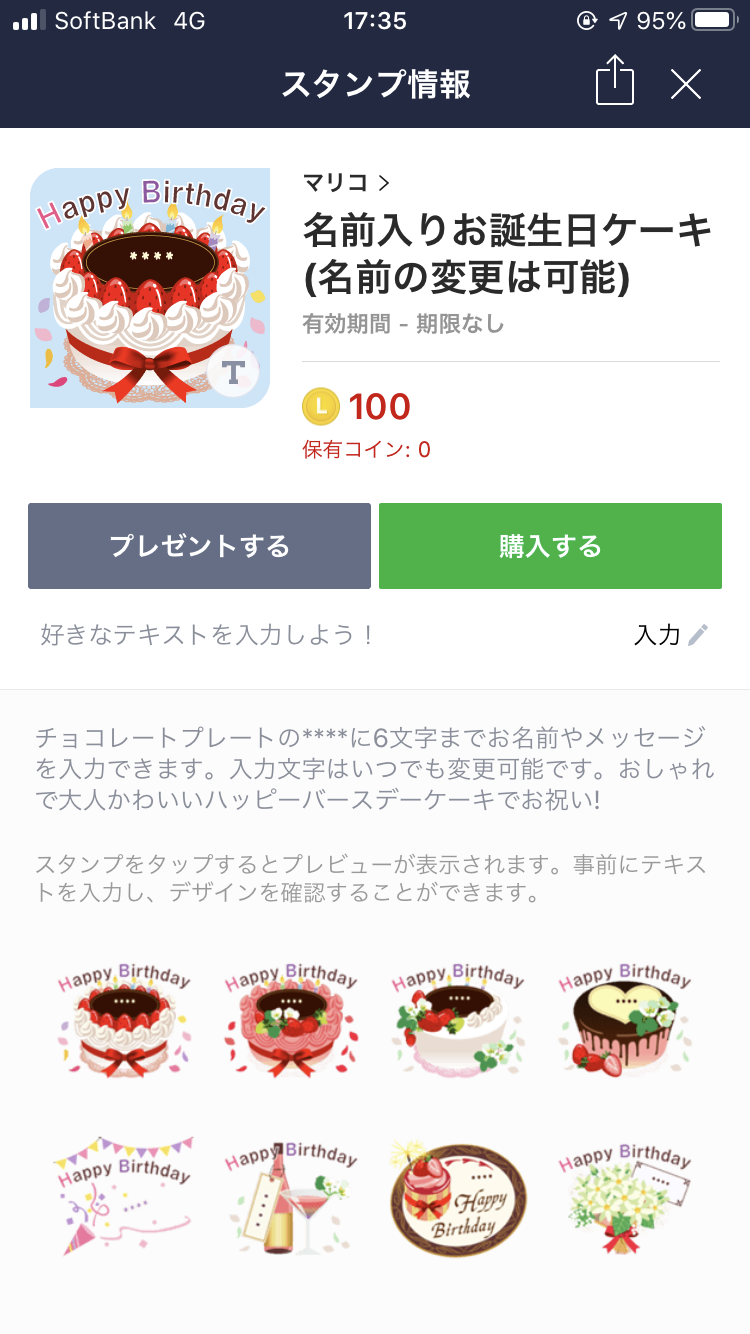Image resolution: width=750 pixels, height=1334 pixels.
Task: Tap 入力 to enter custom text
Action: 671,634
